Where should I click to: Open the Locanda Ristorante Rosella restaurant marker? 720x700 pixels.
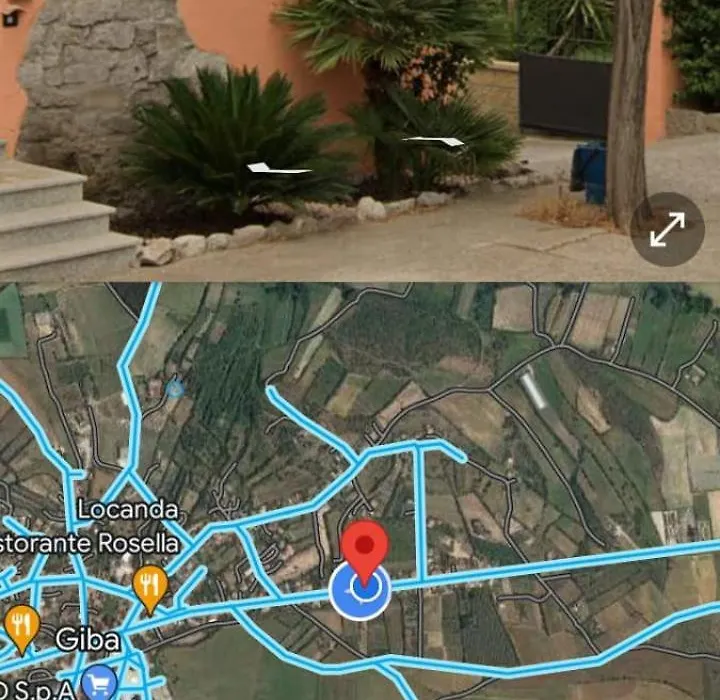[x=150, y=585]
